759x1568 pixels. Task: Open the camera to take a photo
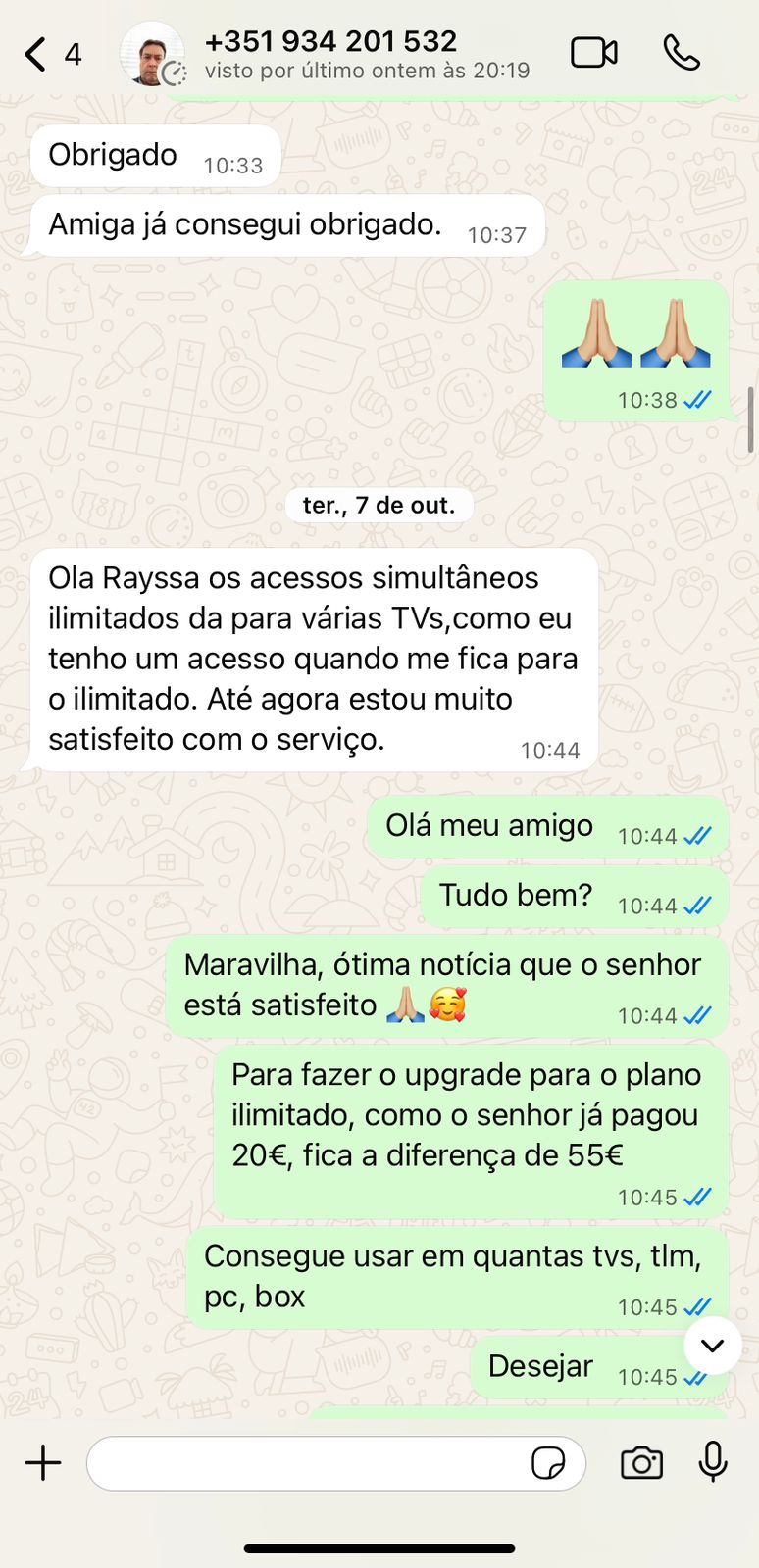click(642, 1463)
